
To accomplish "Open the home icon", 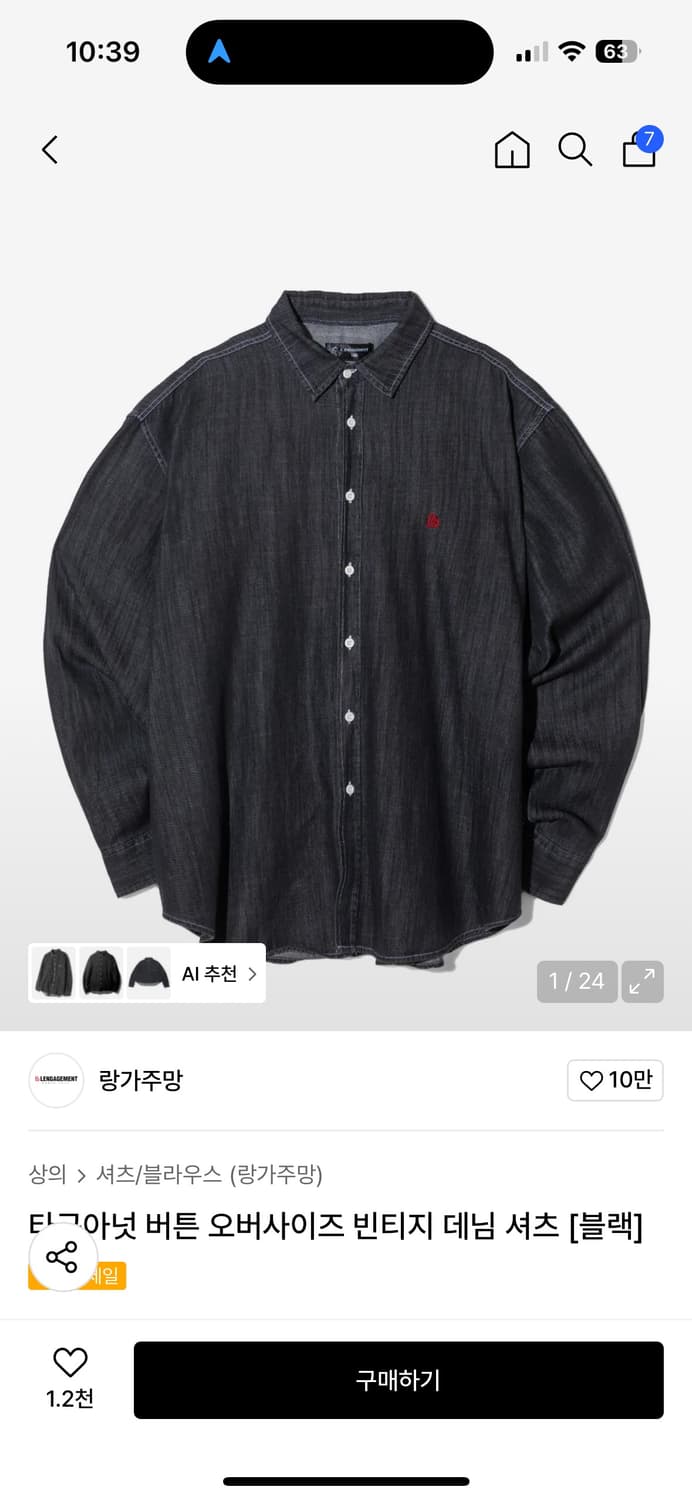I will (x=512, y=150).
